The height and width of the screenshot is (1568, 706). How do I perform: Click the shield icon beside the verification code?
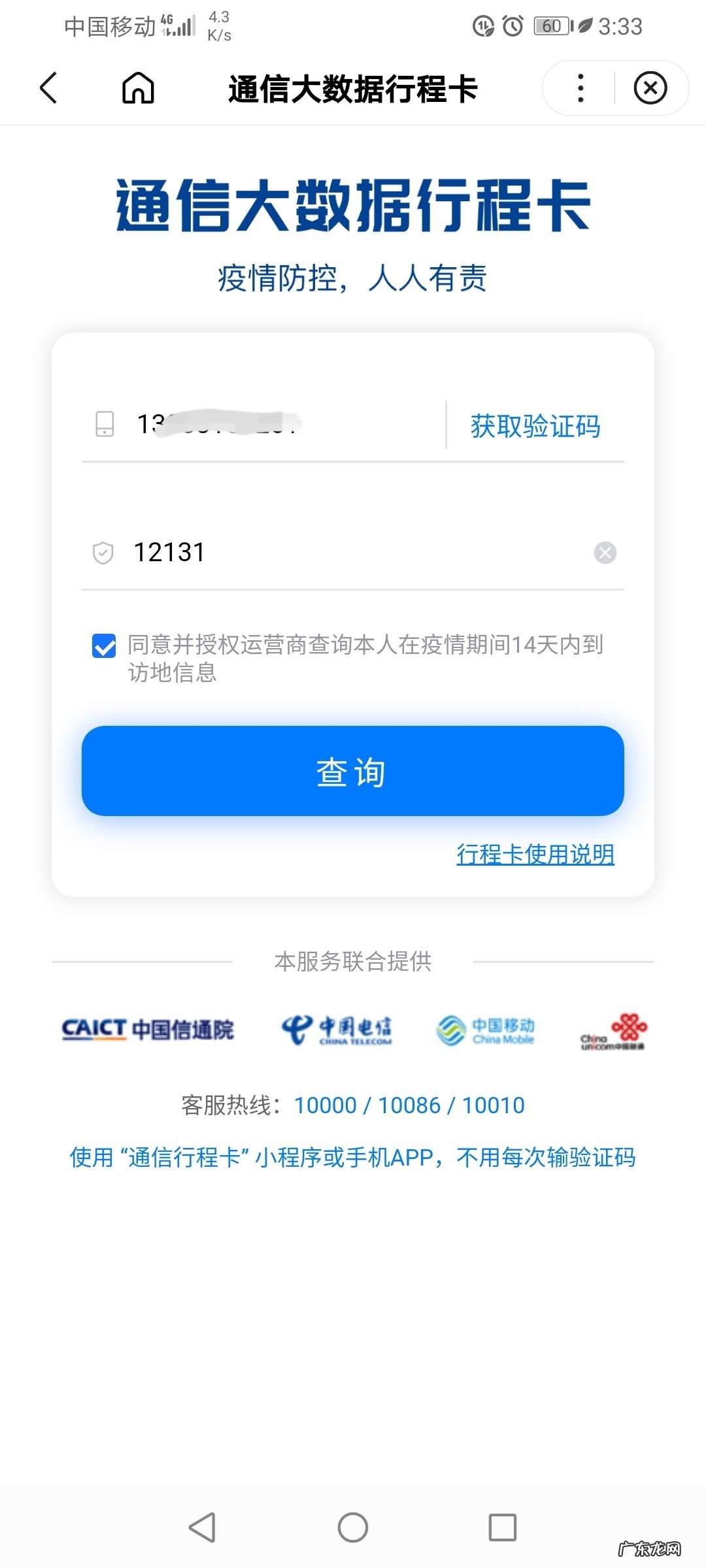pos(103,552)
